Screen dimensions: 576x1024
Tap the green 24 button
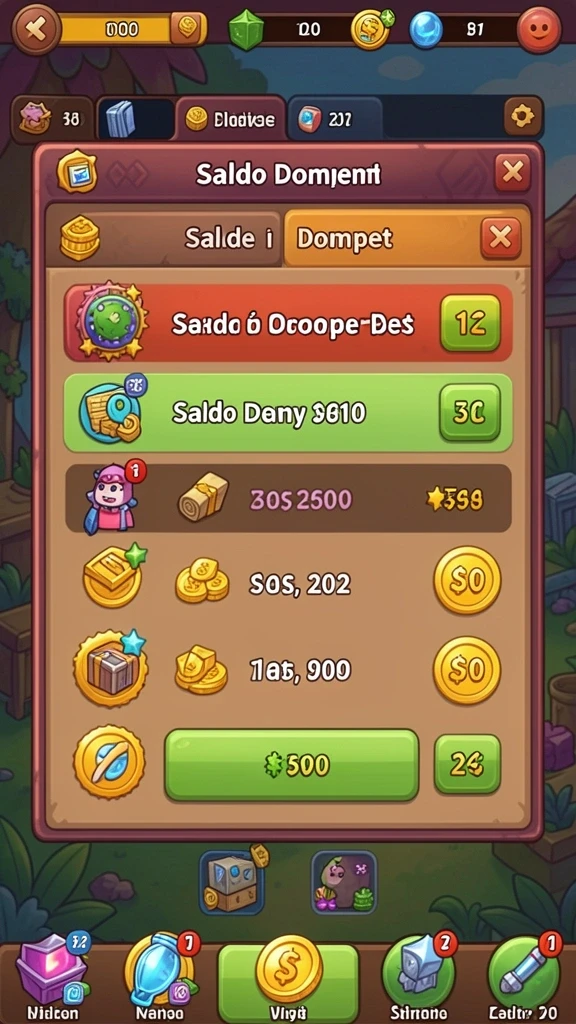pyautogui.click(x=467, y=765)
